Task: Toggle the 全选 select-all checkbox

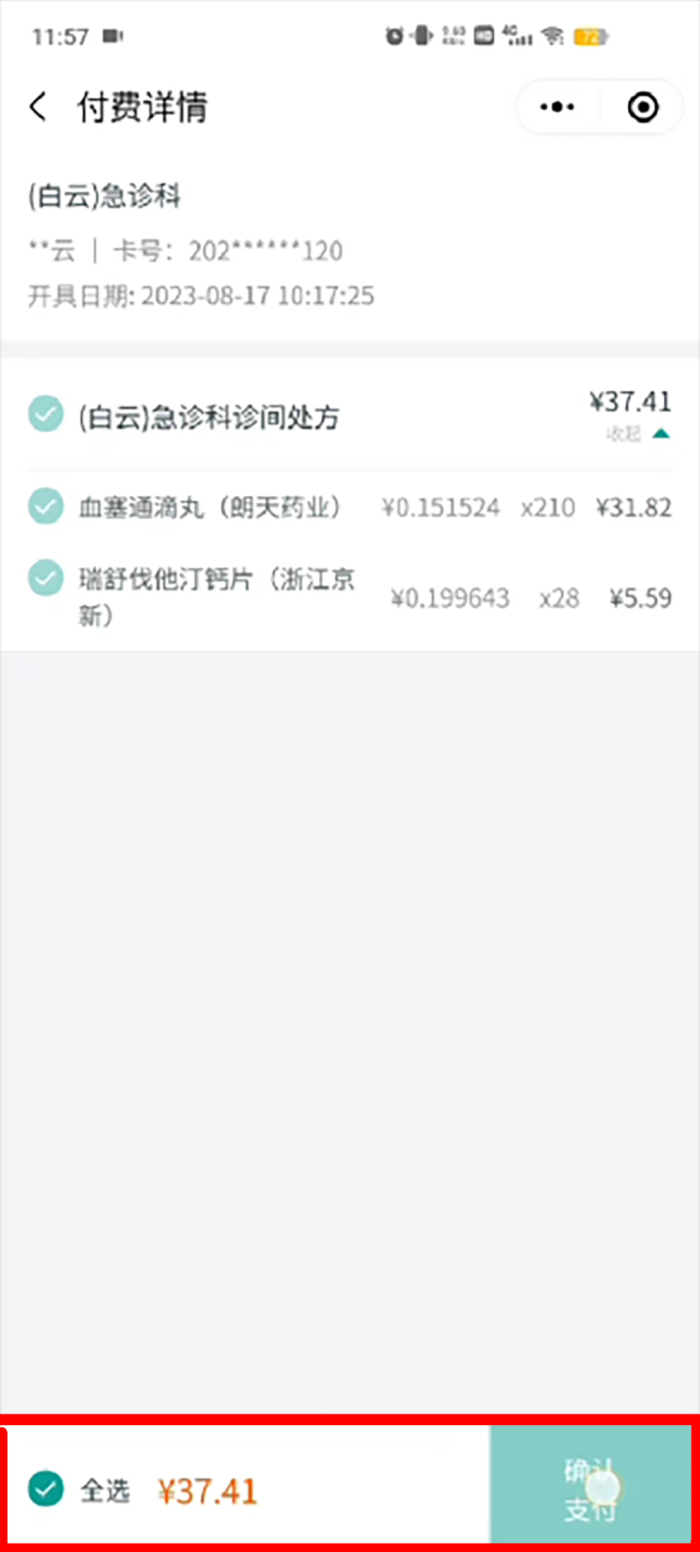Action: tap(45, 1490)
